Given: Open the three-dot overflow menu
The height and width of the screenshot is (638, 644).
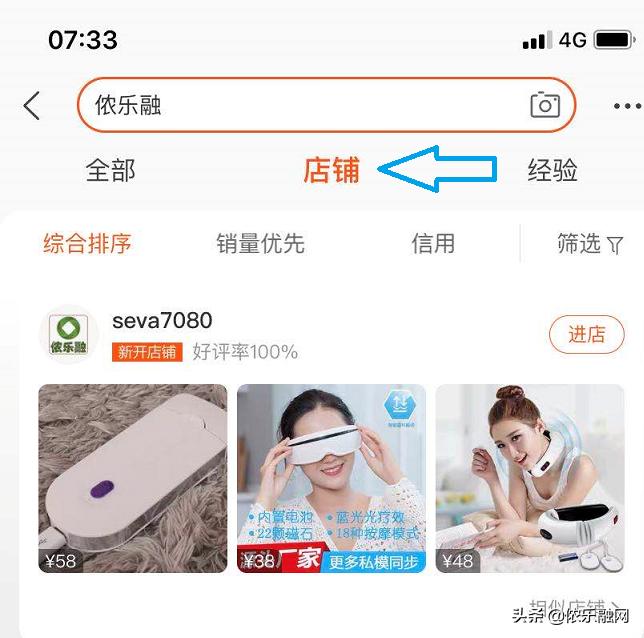Looking at the screenshot, I should coord(627,106).
